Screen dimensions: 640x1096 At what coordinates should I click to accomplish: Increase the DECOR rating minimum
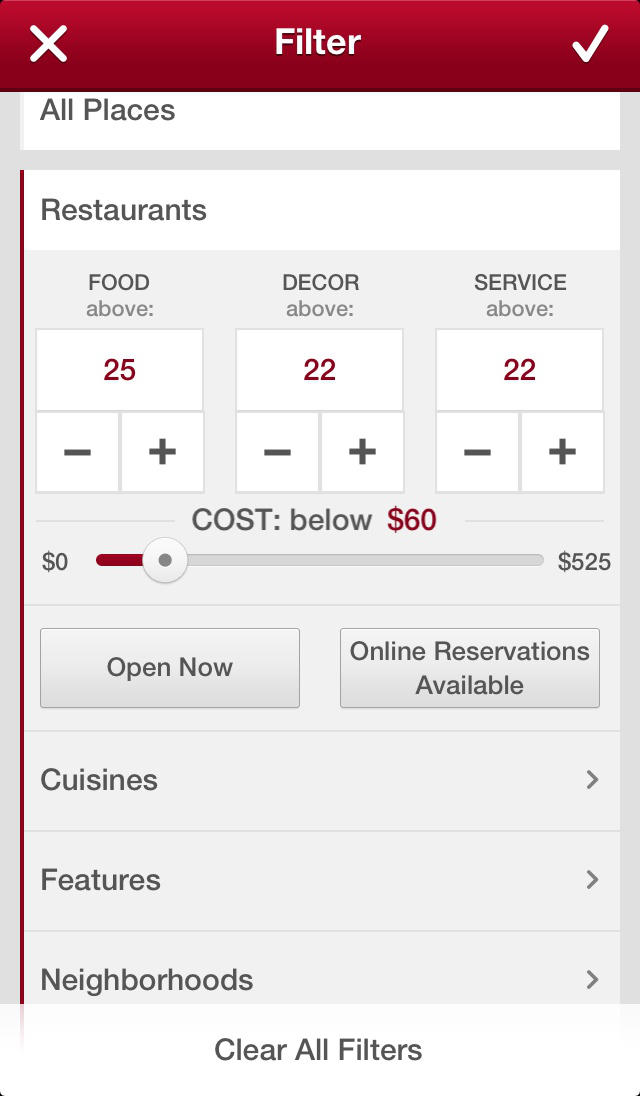[x=362, y=452]
